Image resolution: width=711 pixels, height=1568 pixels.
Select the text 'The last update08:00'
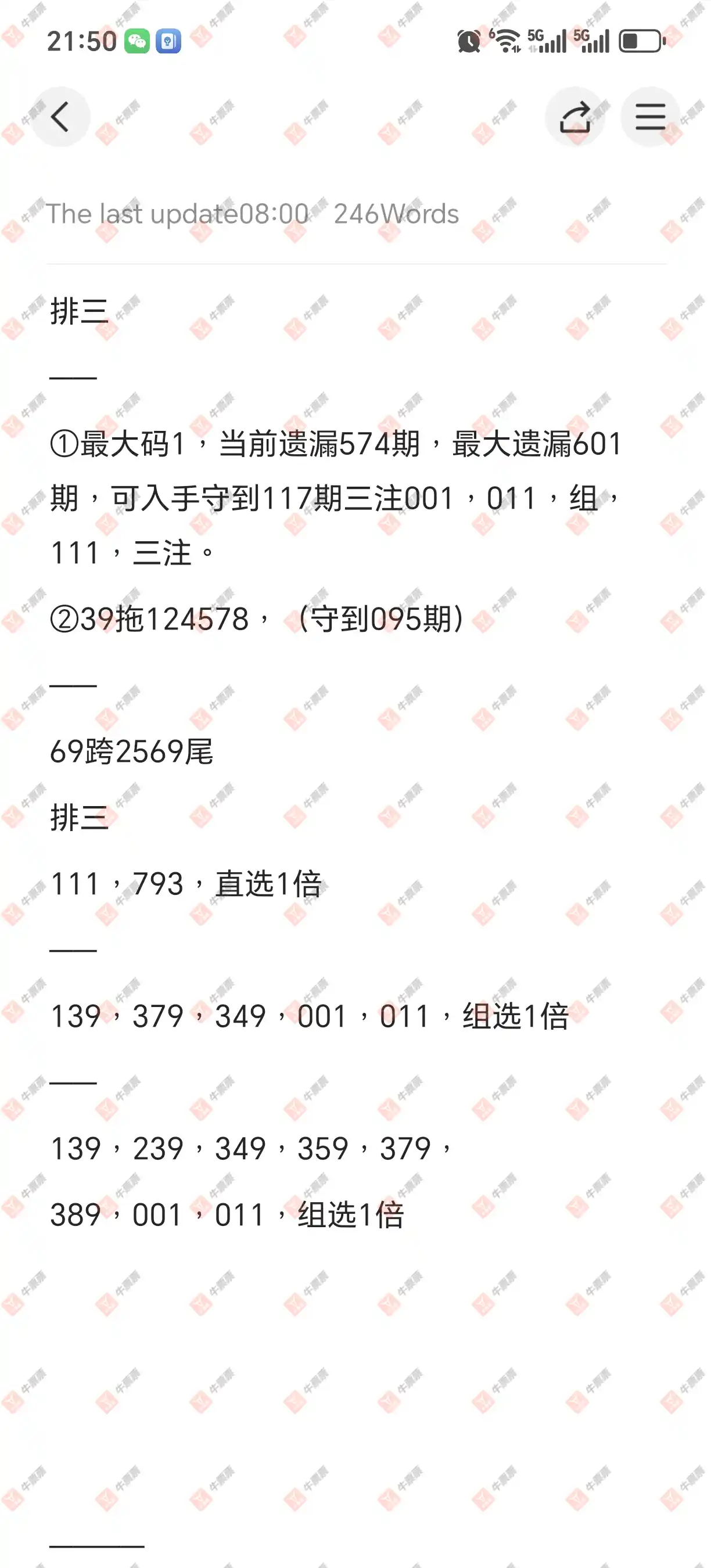click(178, 213)
